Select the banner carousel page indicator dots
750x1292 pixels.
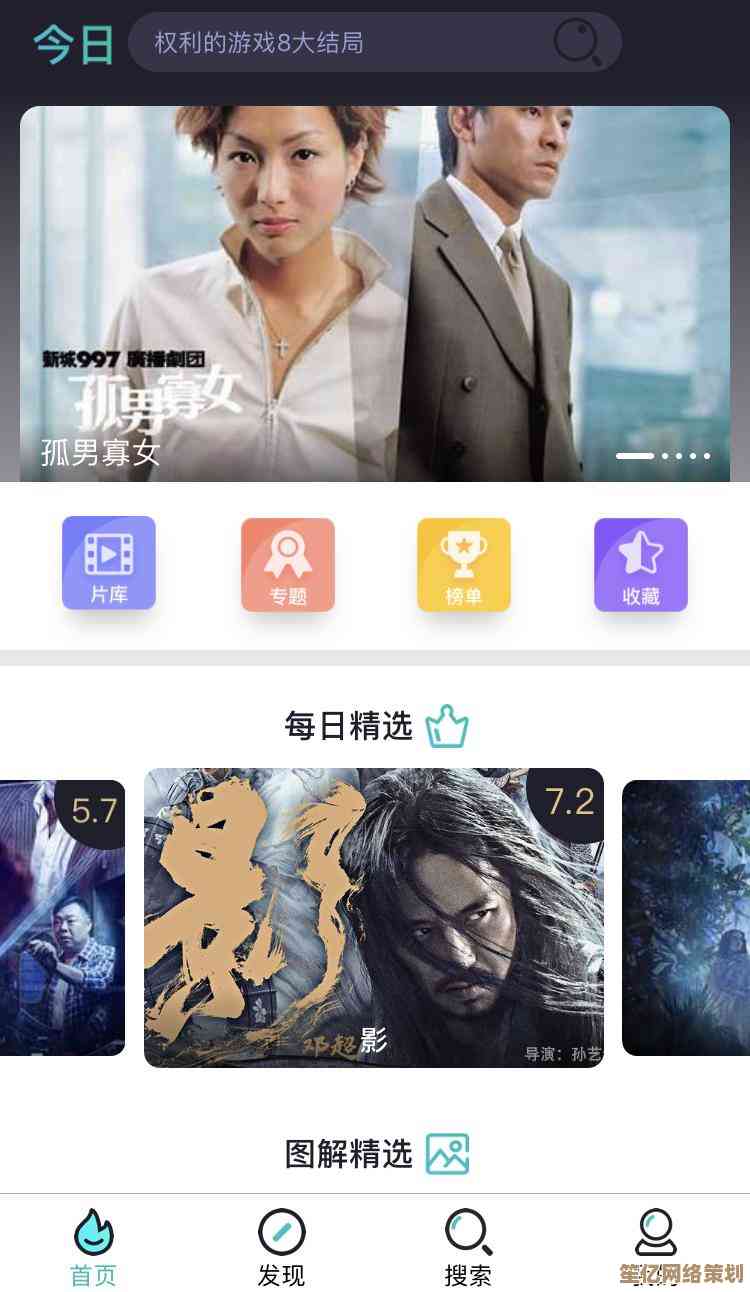pyautogui.click(x=663, y=456)
